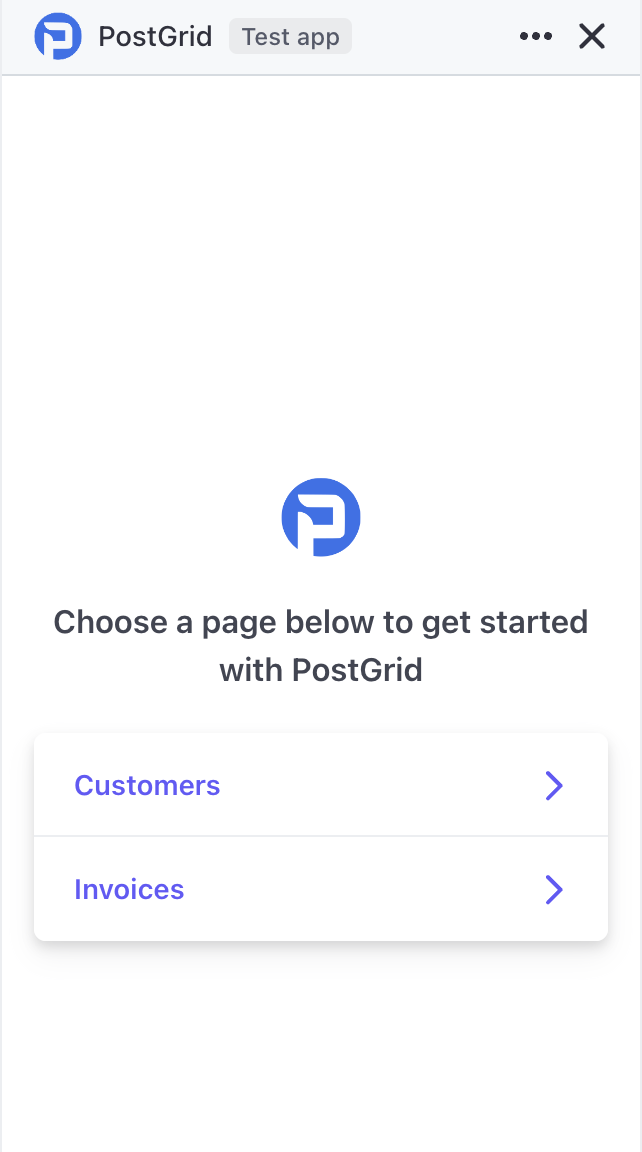Viewport: 642px width, 1152px height.
Task: Open the Customers page
Action: coord(320,785)
